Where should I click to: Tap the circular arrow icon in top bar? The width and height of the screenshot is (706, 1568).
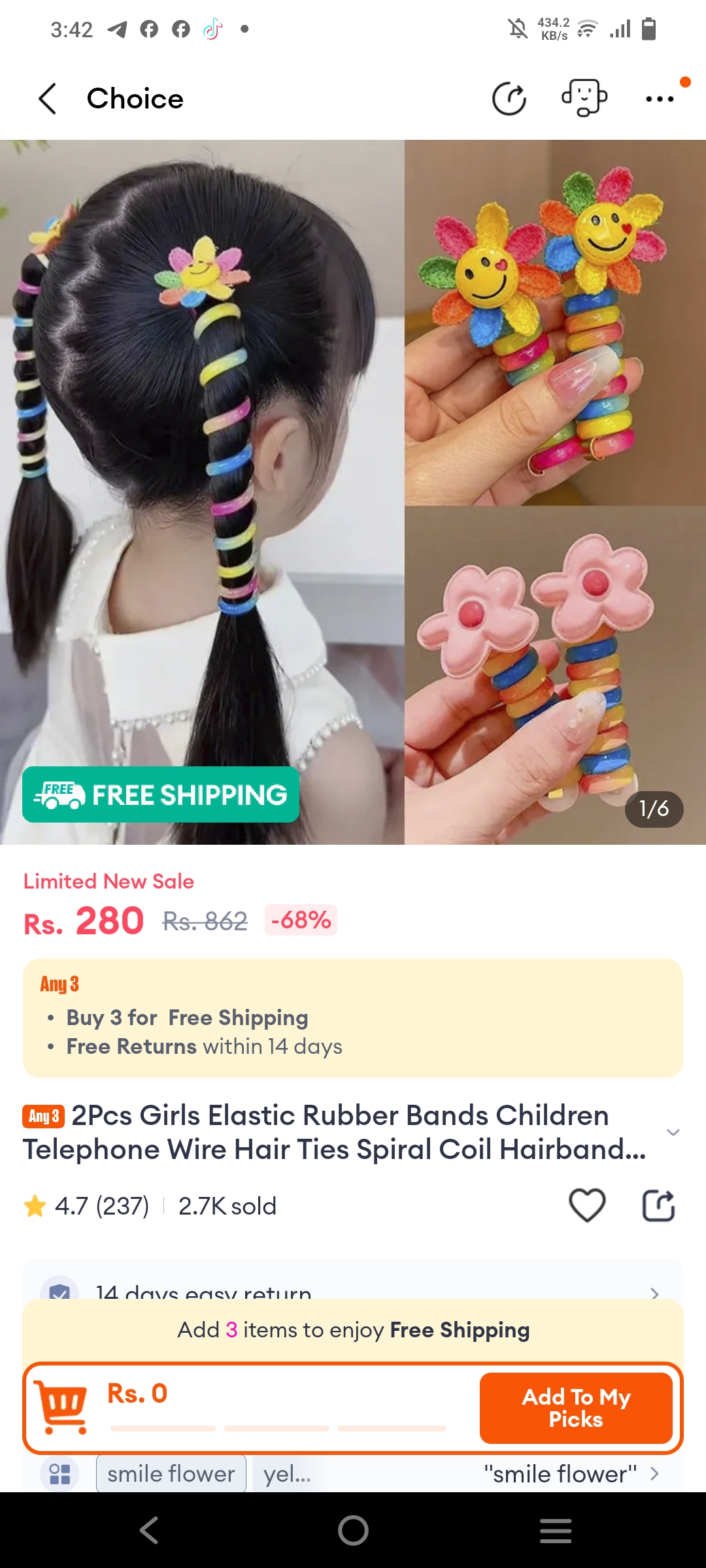coord(509,99)
